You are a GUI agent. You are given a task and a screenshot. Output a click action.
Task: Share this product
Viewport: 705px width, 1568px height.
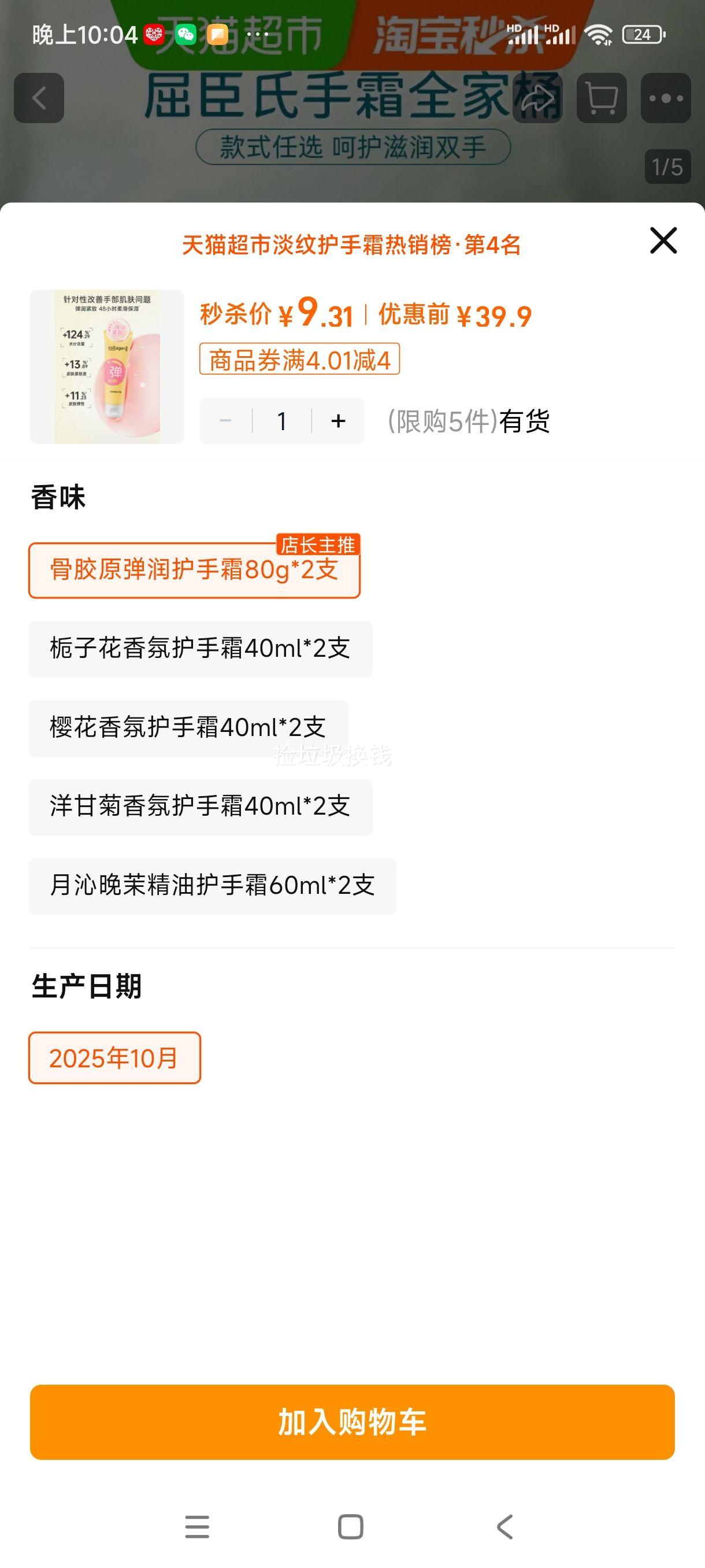click(538, 98)
